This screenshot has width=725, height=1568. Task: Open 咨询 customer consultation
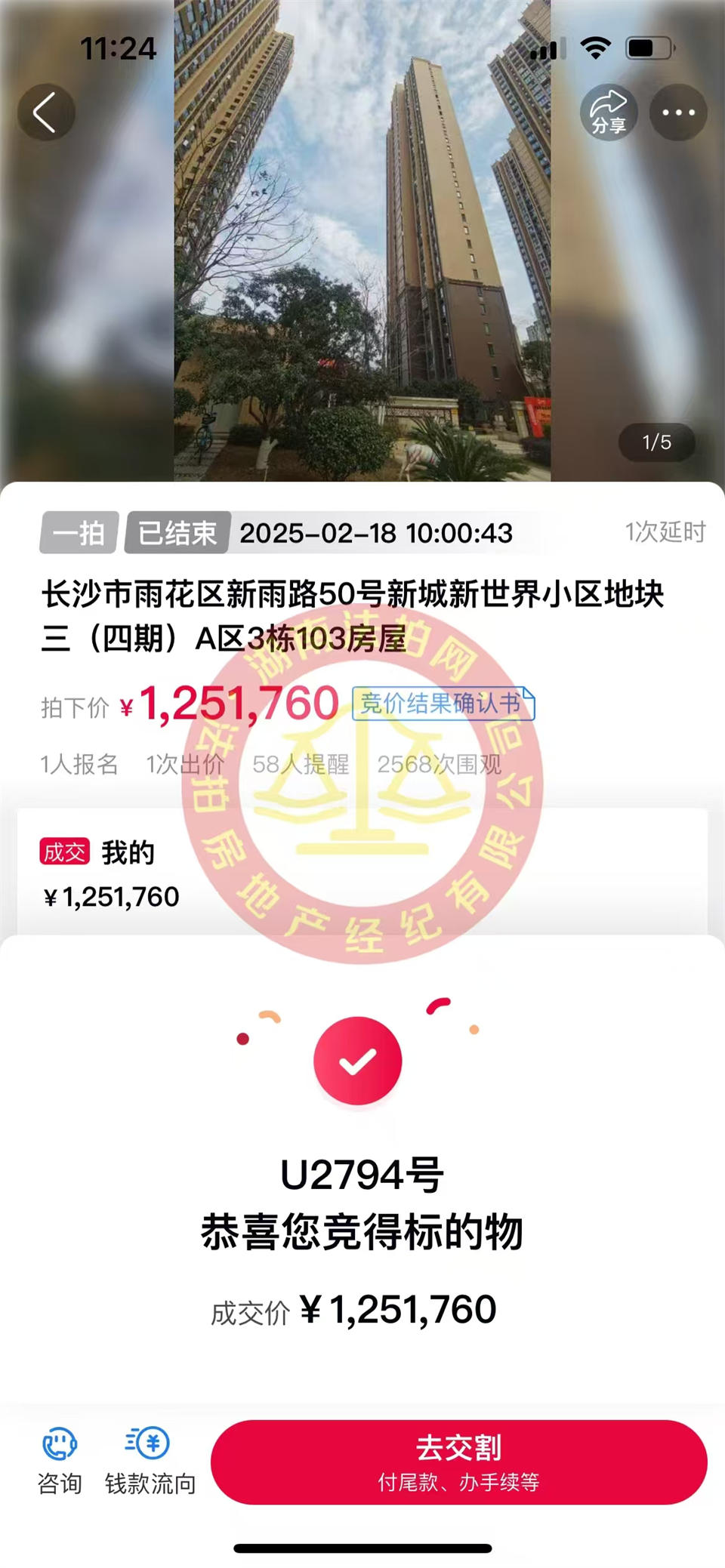pos(60,1462)
